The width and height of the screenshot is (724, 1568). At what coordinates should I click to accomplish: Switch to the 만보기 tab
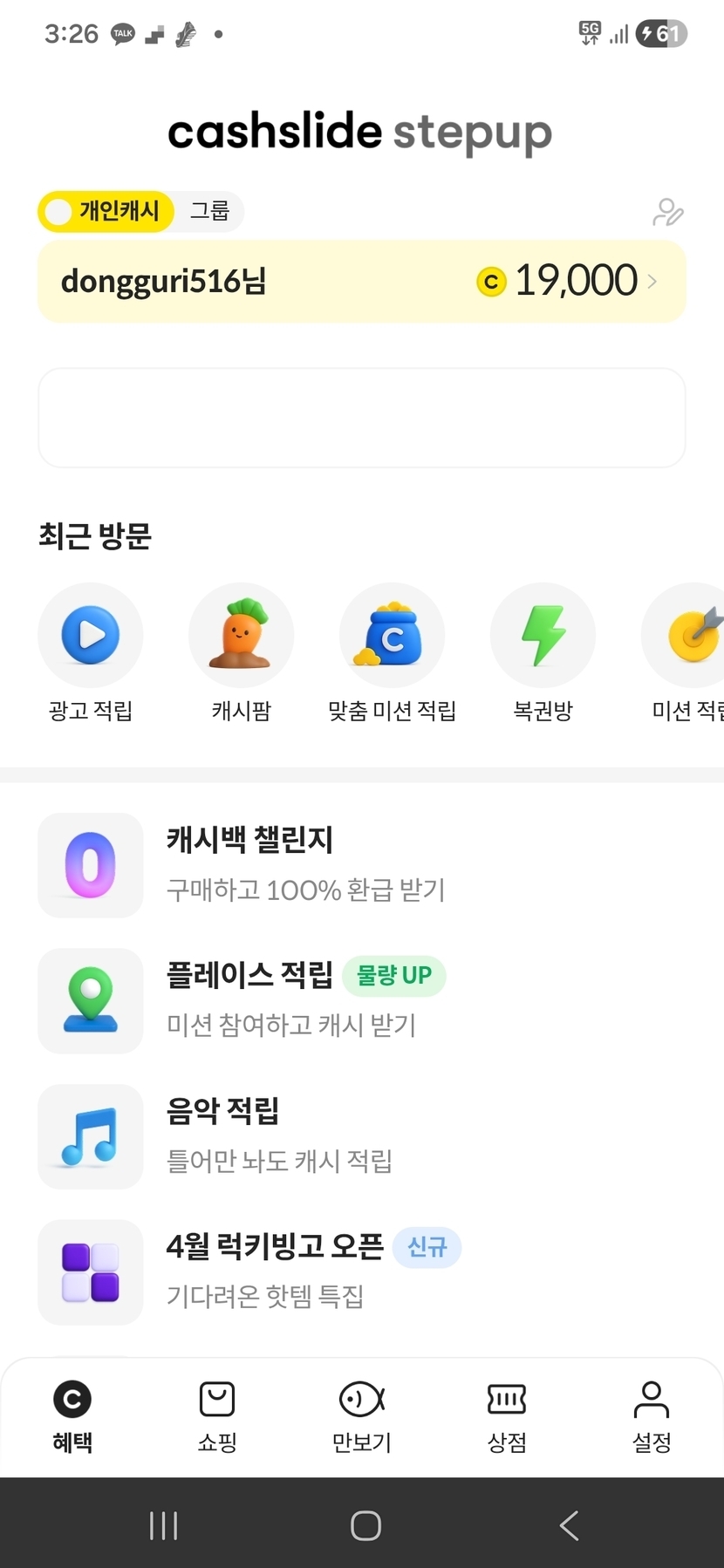point(362,1416)
